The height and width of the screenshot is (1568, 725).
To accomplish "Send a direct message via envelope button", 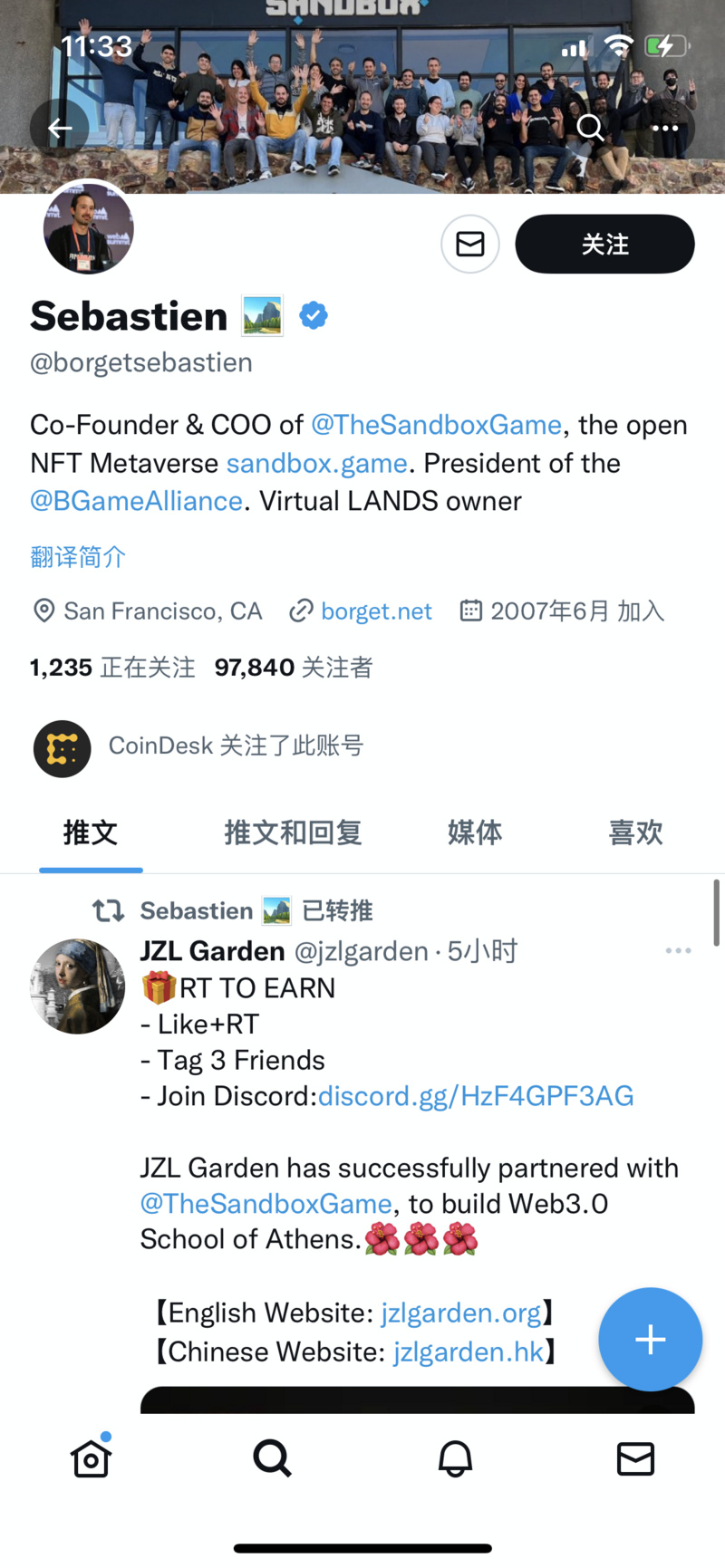I will (469, 244).
